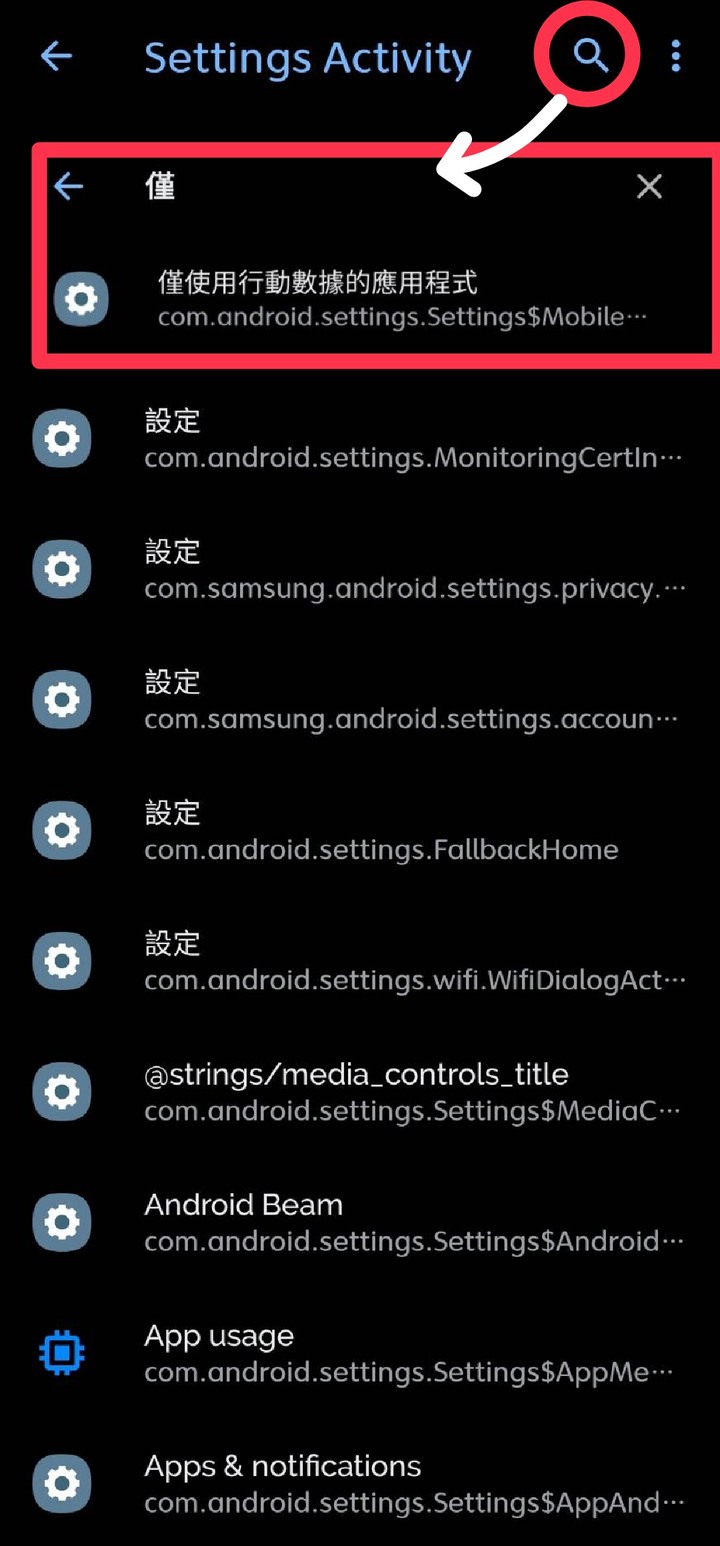Image resolution: width=720 pixels, height=1546 pixels.
Task: Select the blue chip icon next to App usage
Action: tap(62, 1352)
